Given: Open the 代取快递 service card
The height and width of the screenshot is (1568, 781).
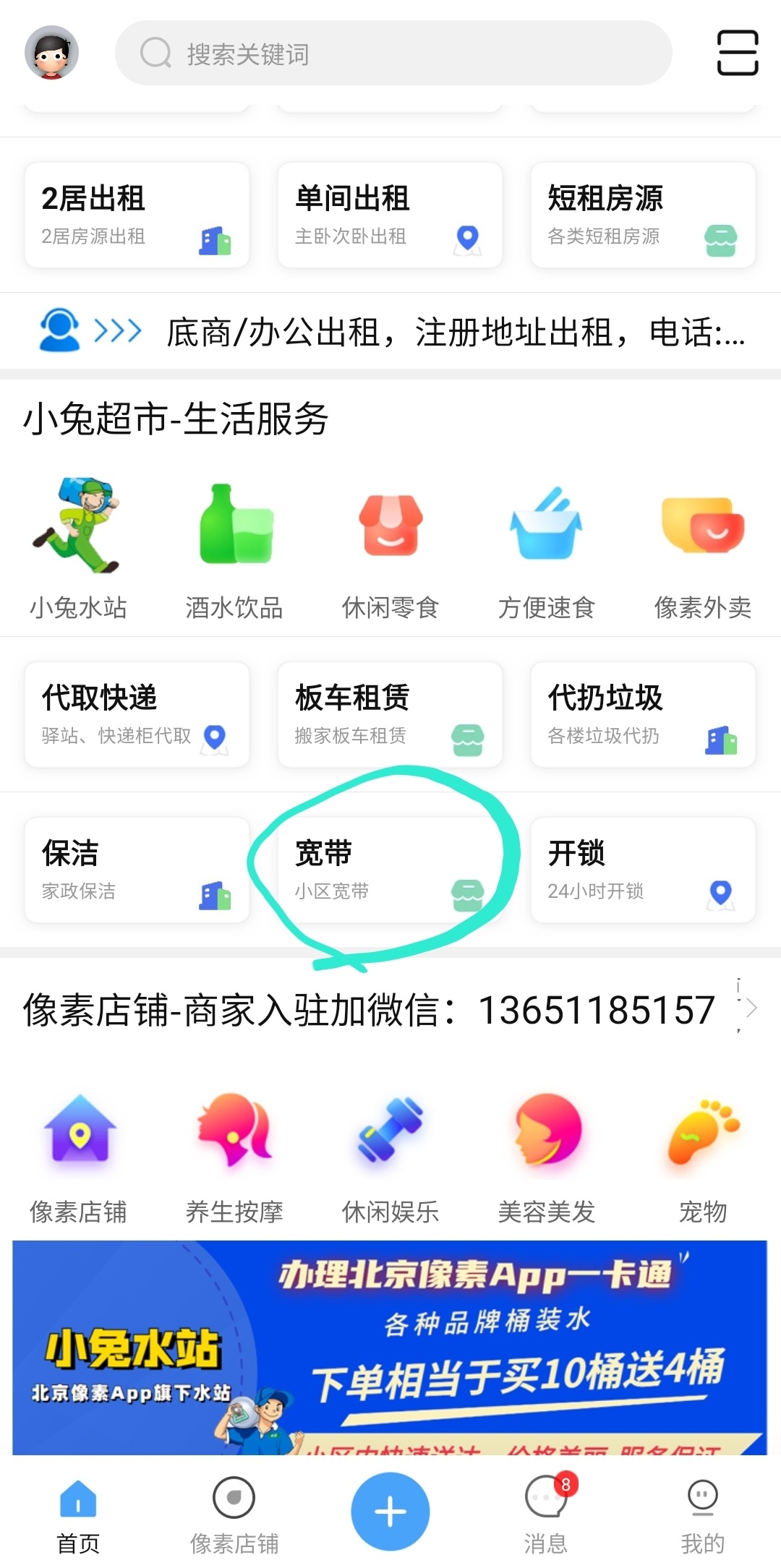Looking at the screenshot, I should click(x=137, y=714).
